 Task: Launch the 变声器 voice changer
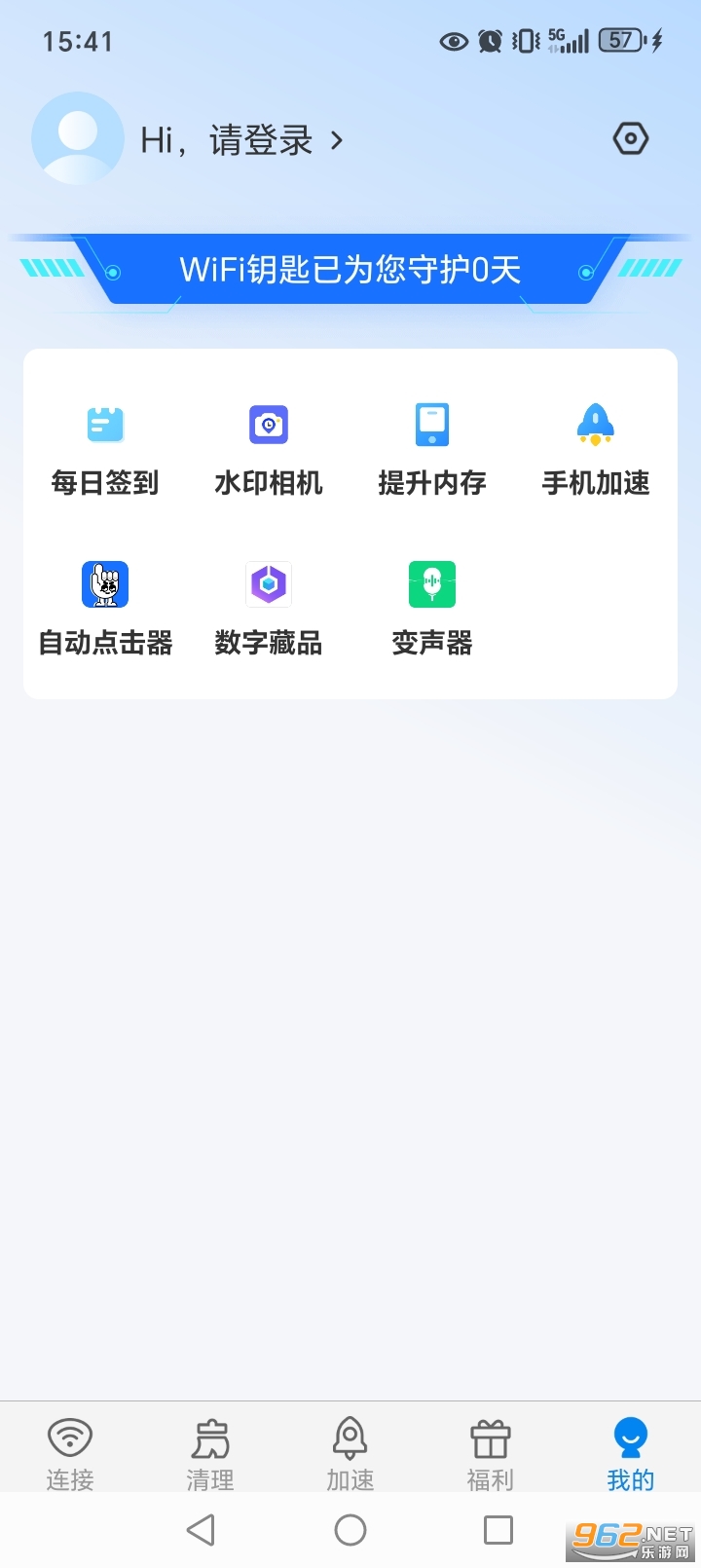tap(431, 604)
